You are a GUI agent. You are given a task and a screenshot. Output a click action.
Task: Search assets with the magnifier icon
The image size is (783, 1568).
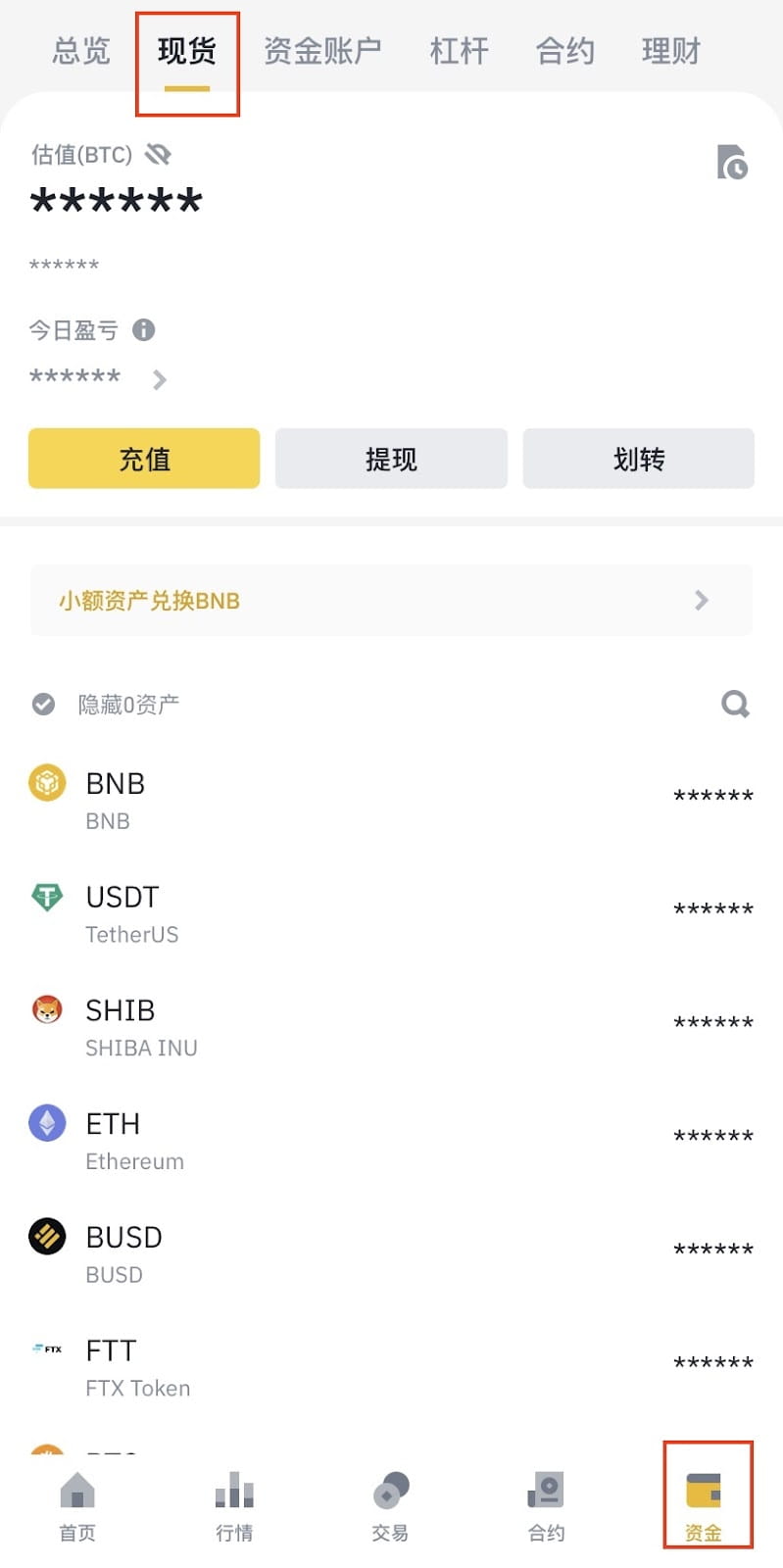click(x=735, y=704)
